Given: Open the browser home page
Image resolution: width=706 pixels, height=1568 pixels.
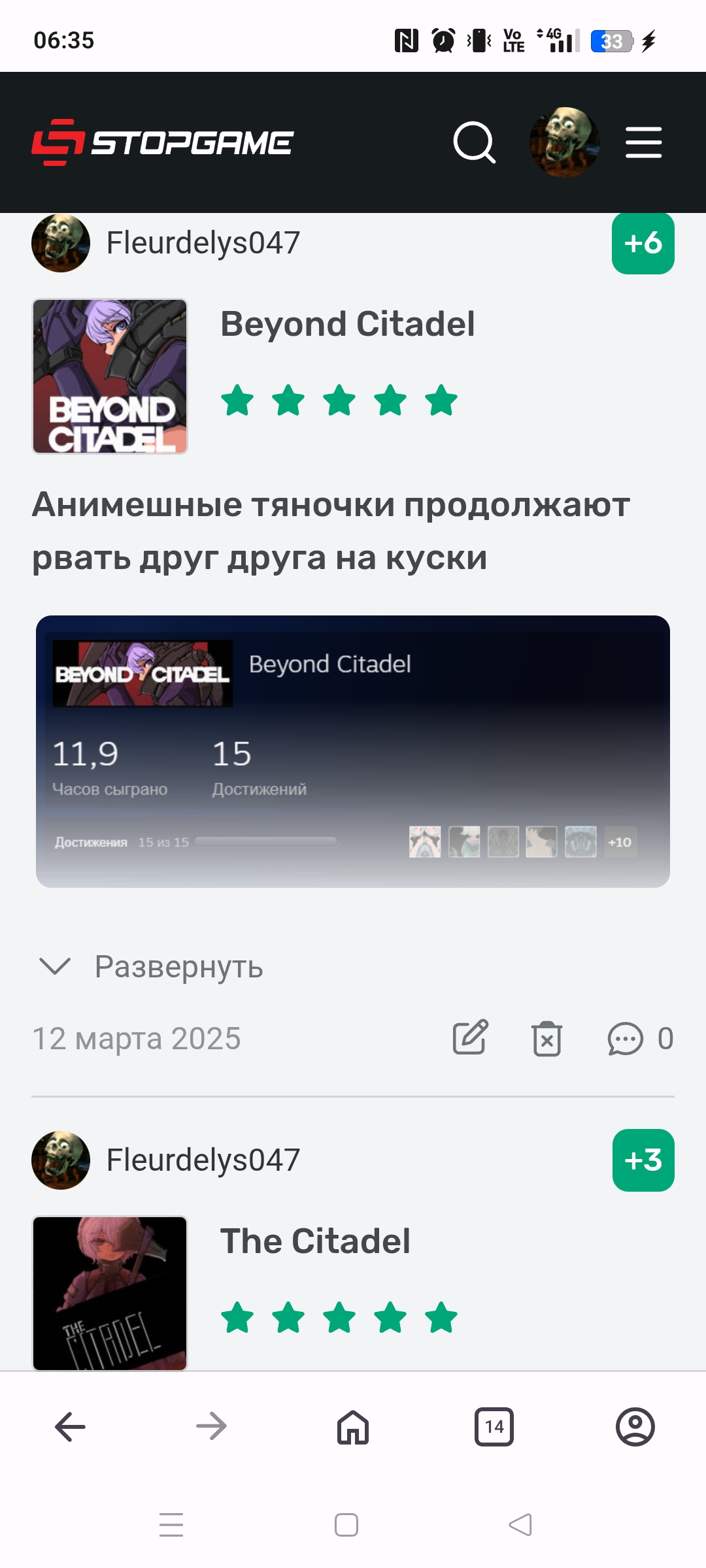Looking at the screenshot, I should click(353, 1427).
